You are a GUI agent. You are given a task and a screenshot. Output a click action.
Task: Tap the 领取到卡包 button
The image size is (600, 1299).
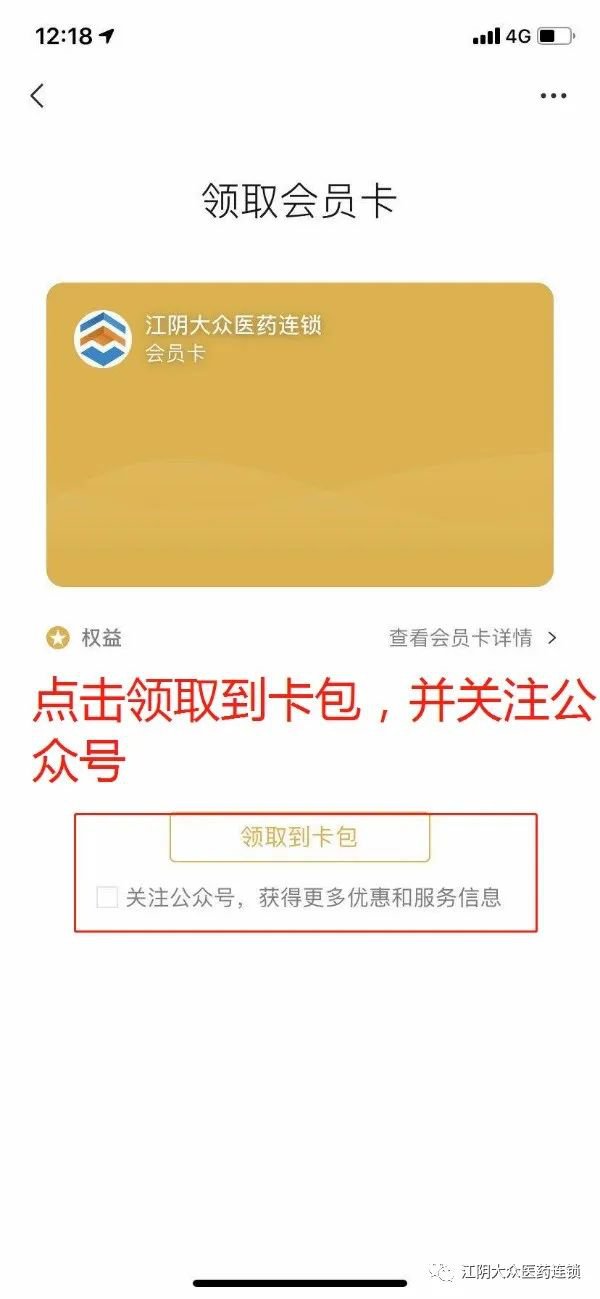(x=299, y=837)
